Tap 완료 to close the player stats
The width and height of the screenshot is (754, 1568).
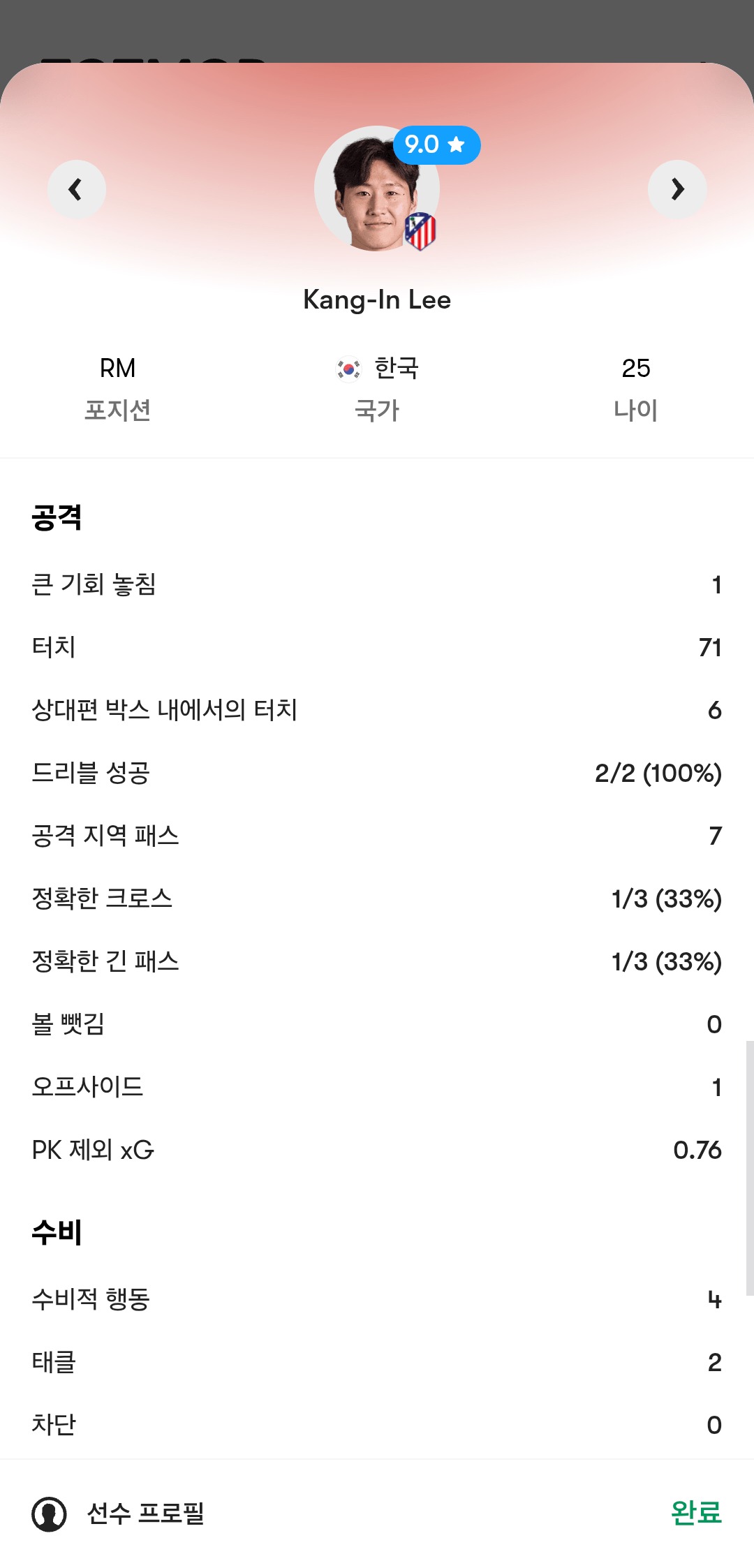696,1513
